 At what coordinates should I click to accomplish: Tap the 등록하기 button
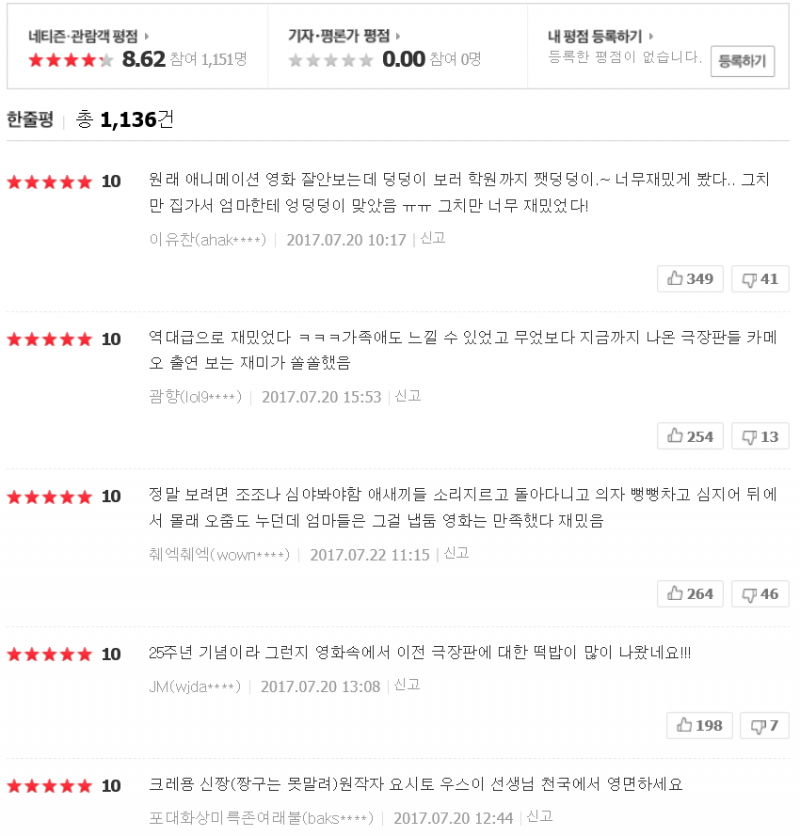[742, 61]
